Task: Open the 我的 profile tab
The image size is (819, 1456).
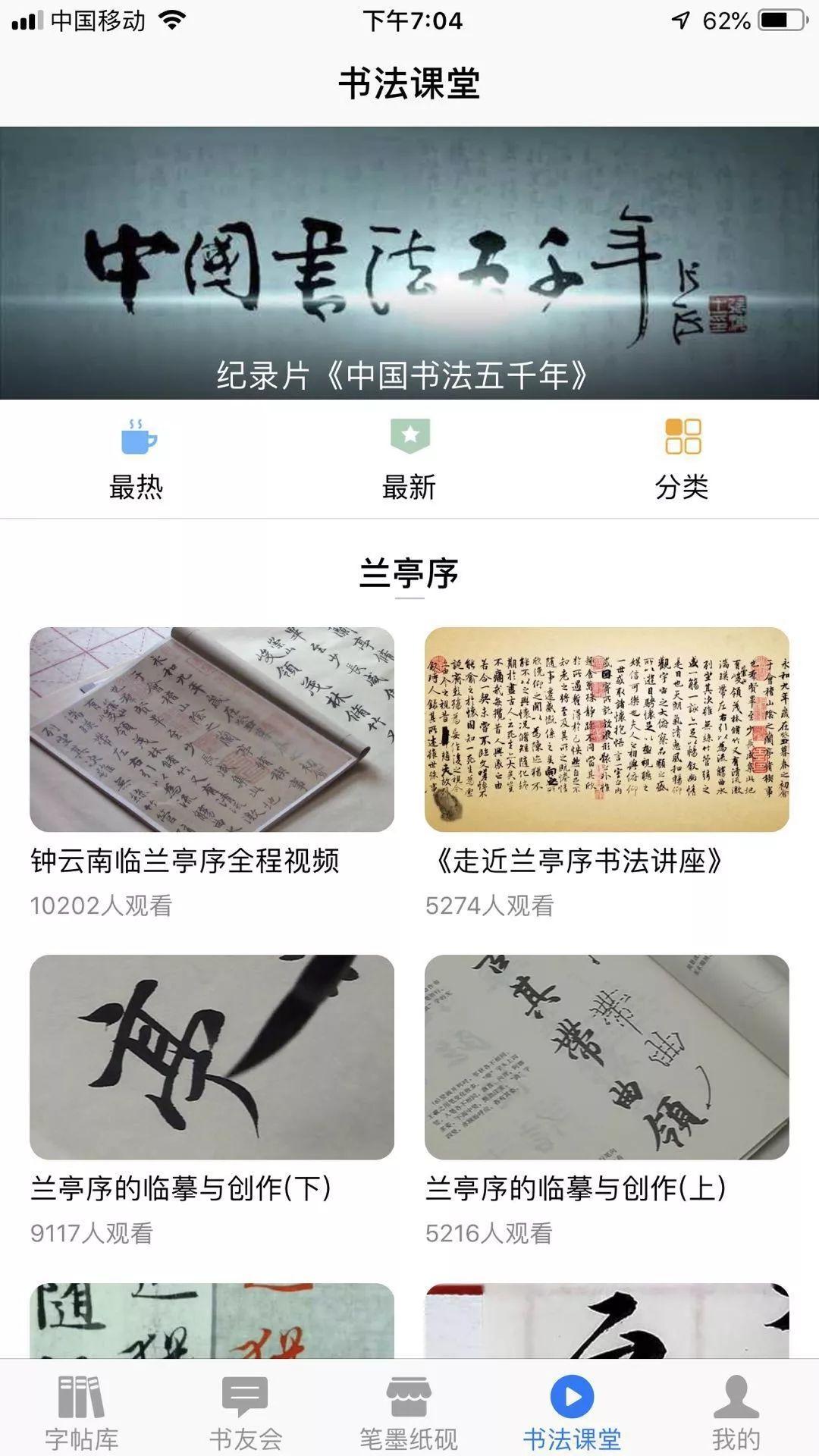Action: point(736,1410)
